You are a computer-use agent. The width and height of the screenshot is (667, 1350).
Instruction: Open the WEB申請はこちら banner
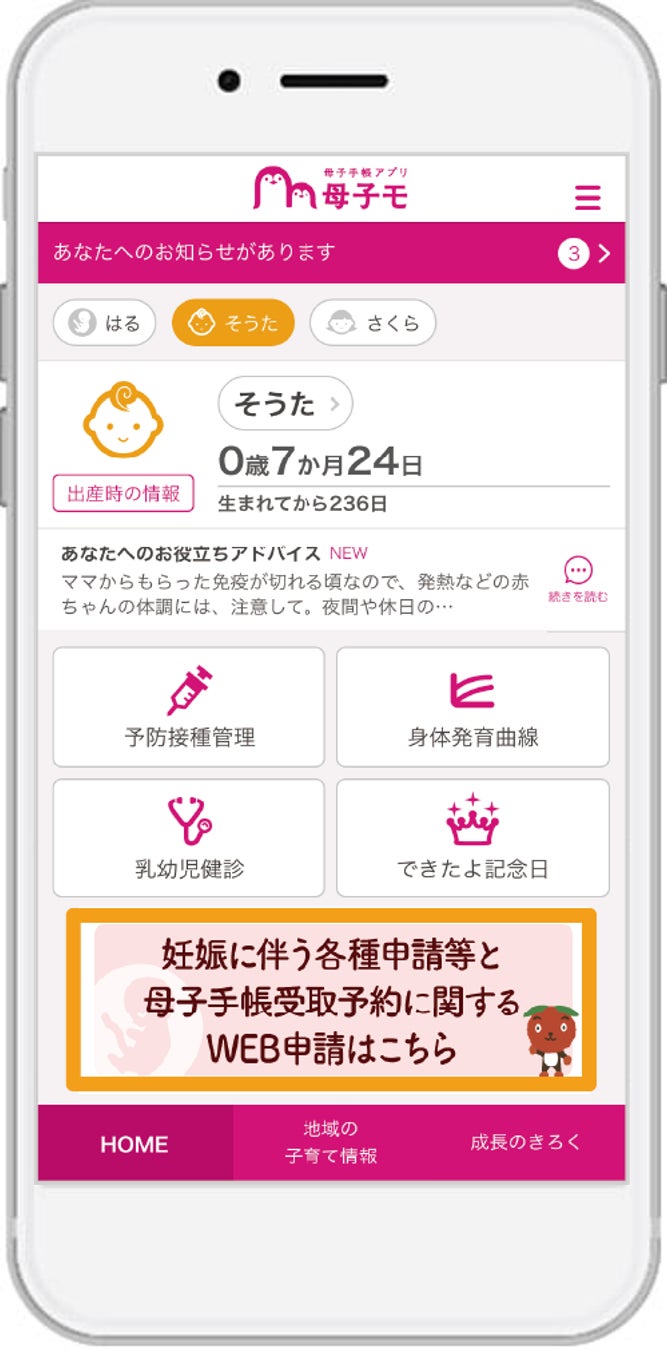coord(331,999)
